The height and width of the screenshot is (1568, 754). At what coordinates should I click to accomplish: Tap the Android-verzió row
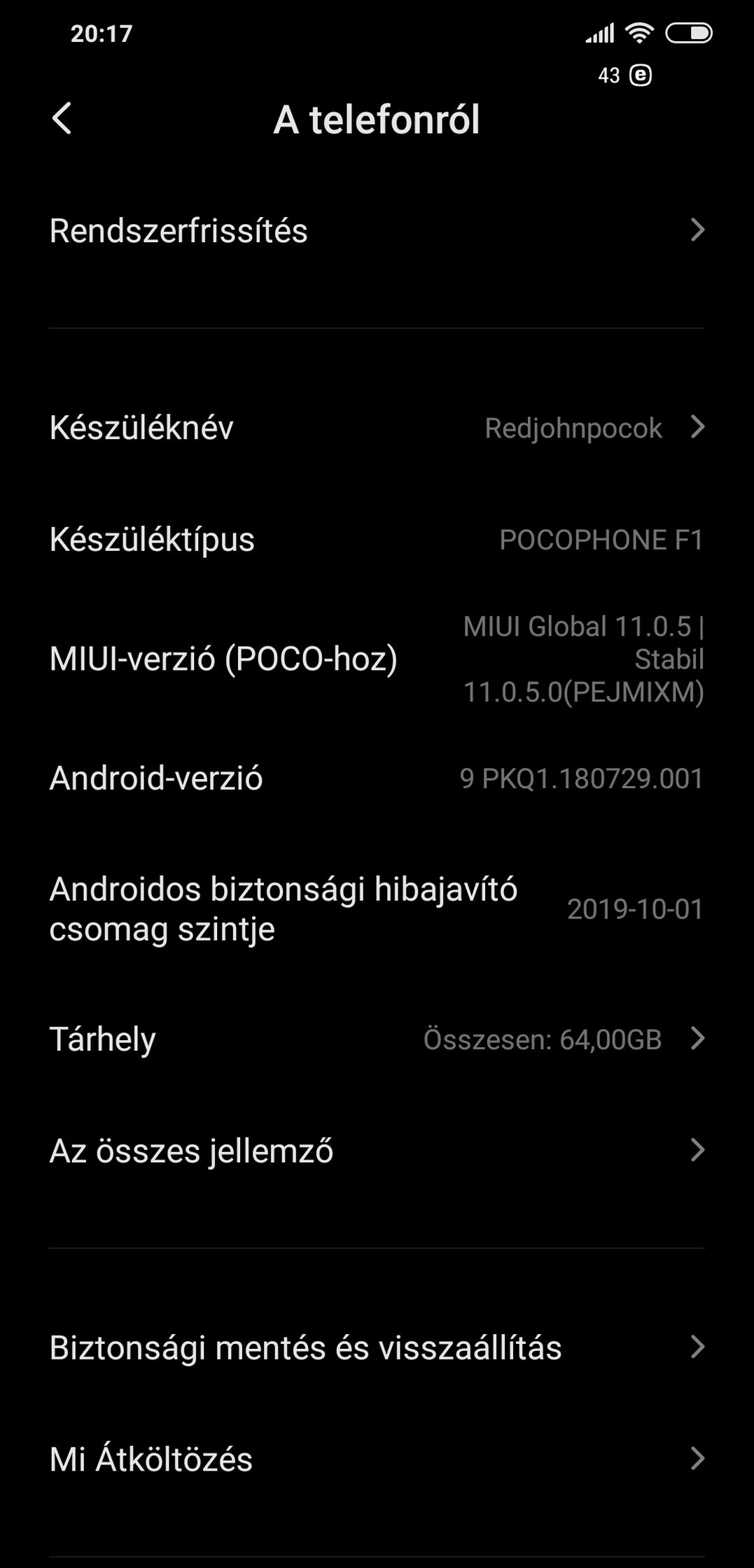point(377,778)
